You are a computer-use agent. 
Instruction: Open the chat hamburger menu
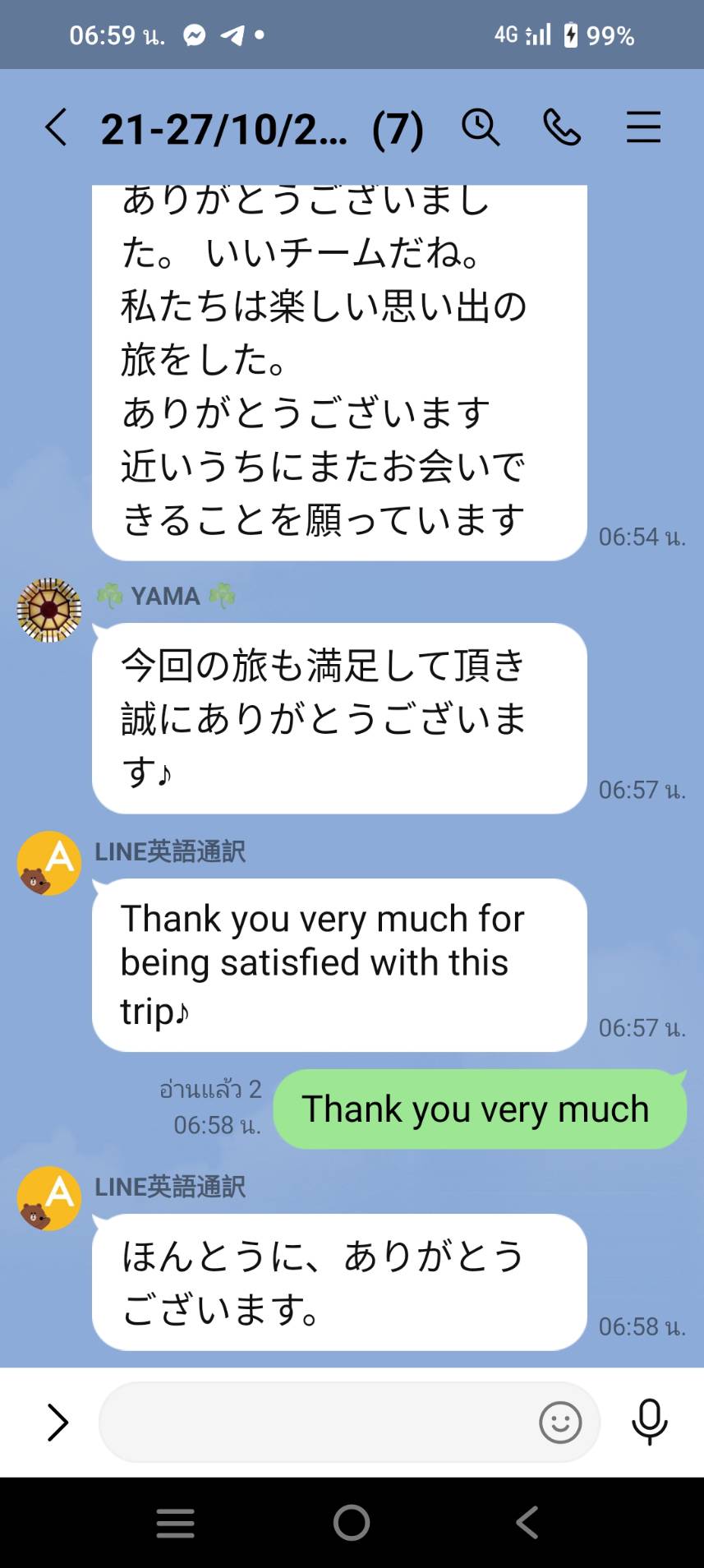[643, 127]
